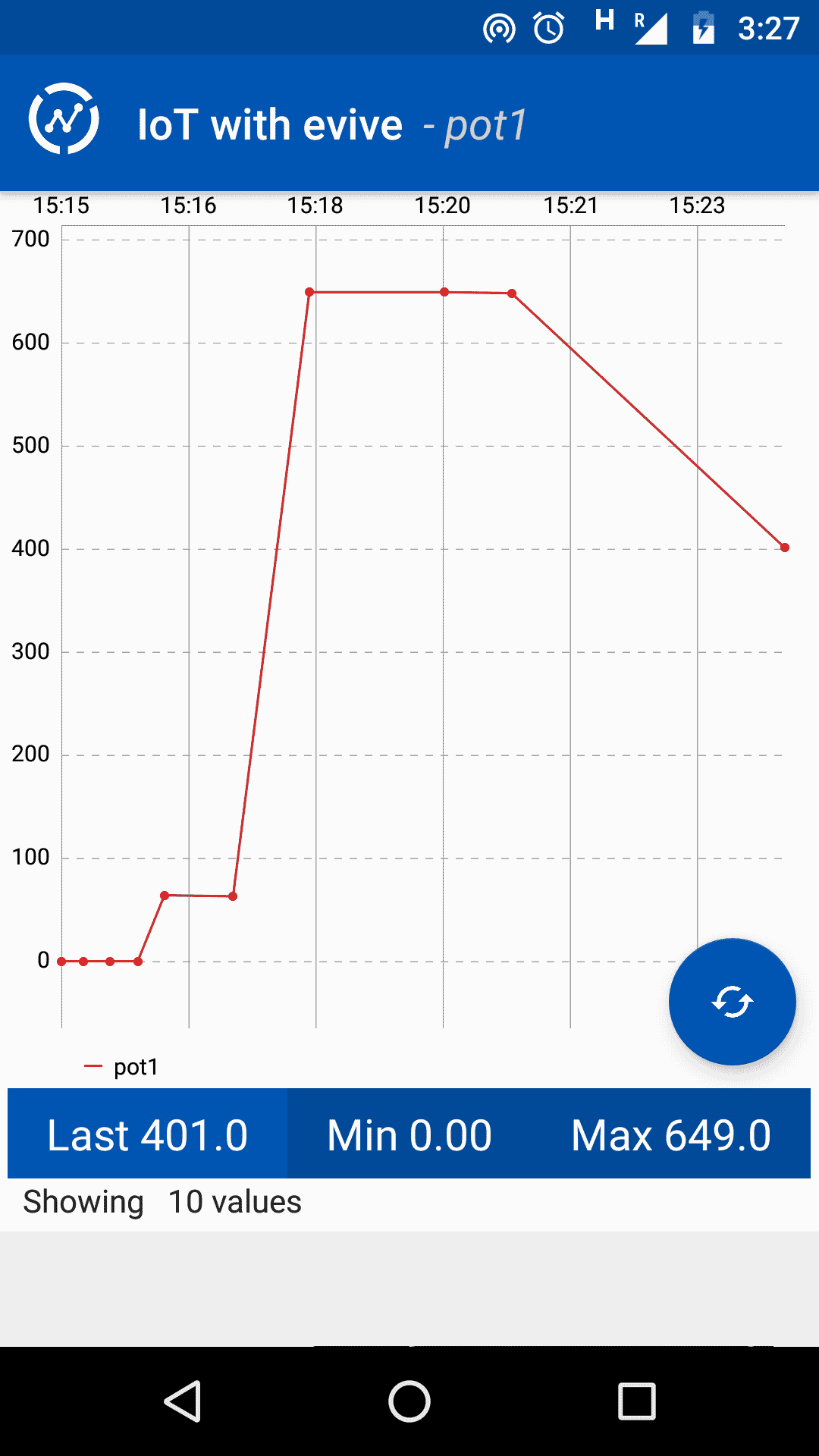Select the Last 401.0 stat tab
Image resolution: width=819 pixels, height=1456 pixels.
coord(147,1134)
